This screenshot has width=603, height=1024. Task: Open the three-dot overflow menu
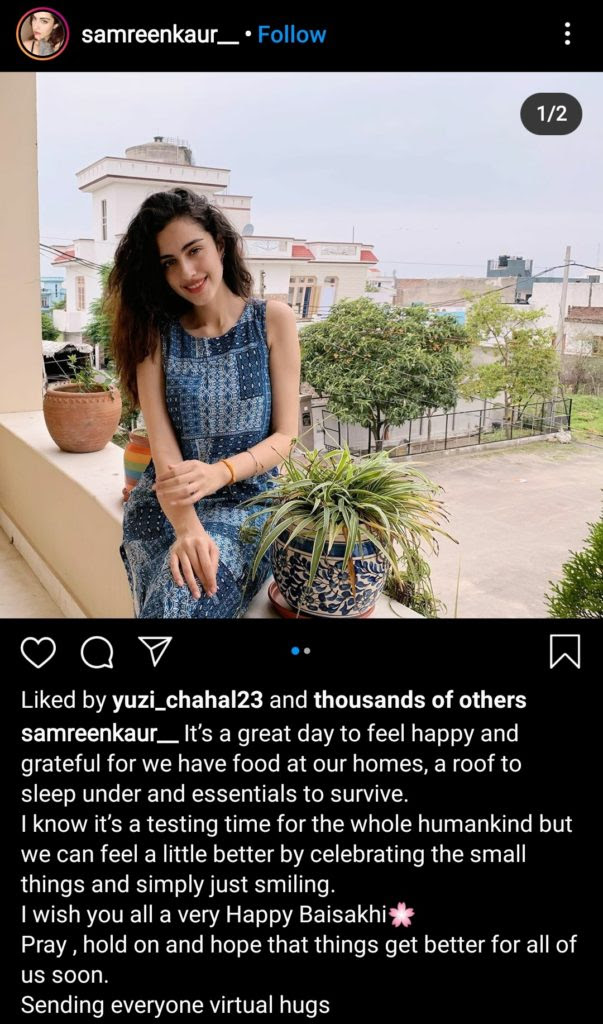[x=566, y=34]
